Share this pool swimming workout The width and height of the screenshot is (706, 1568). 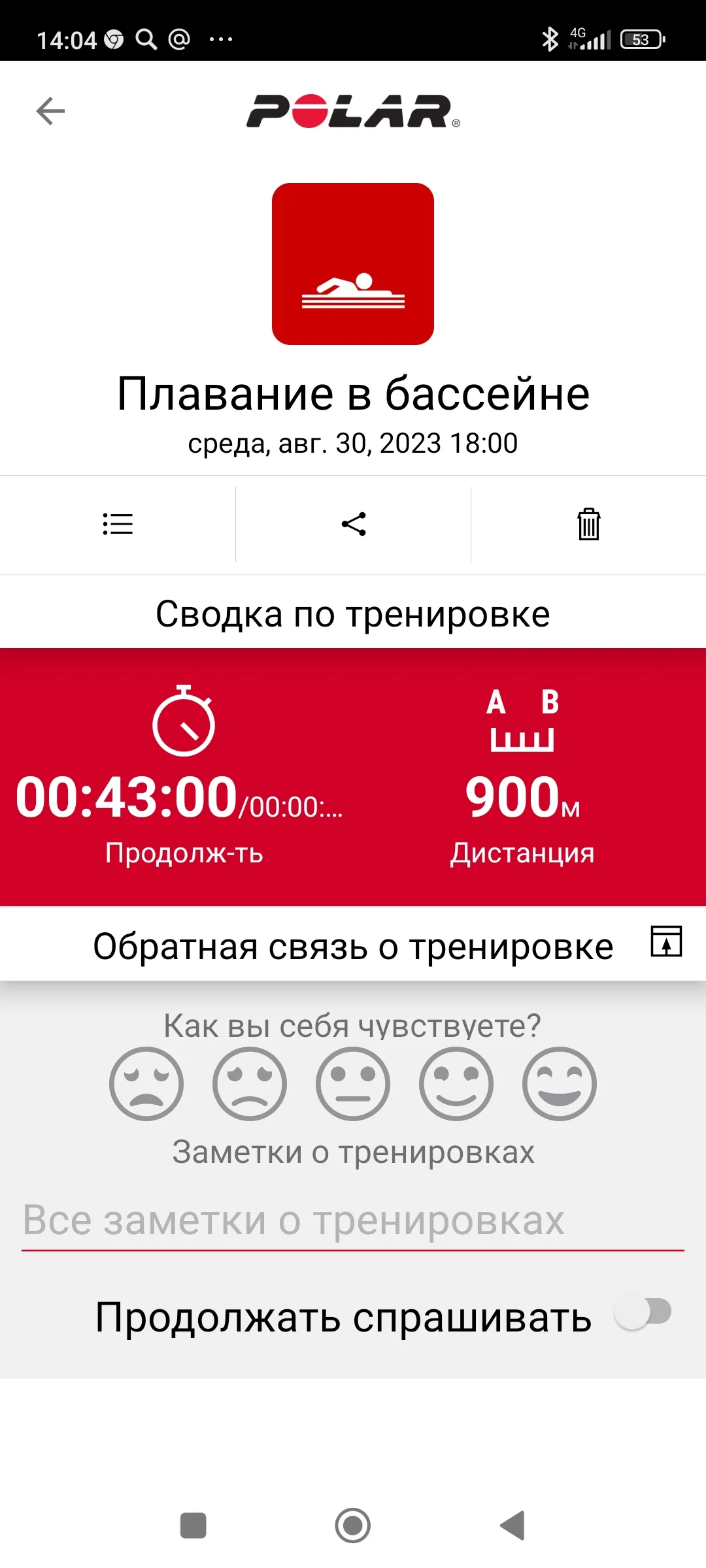click(x=354, y=524)
